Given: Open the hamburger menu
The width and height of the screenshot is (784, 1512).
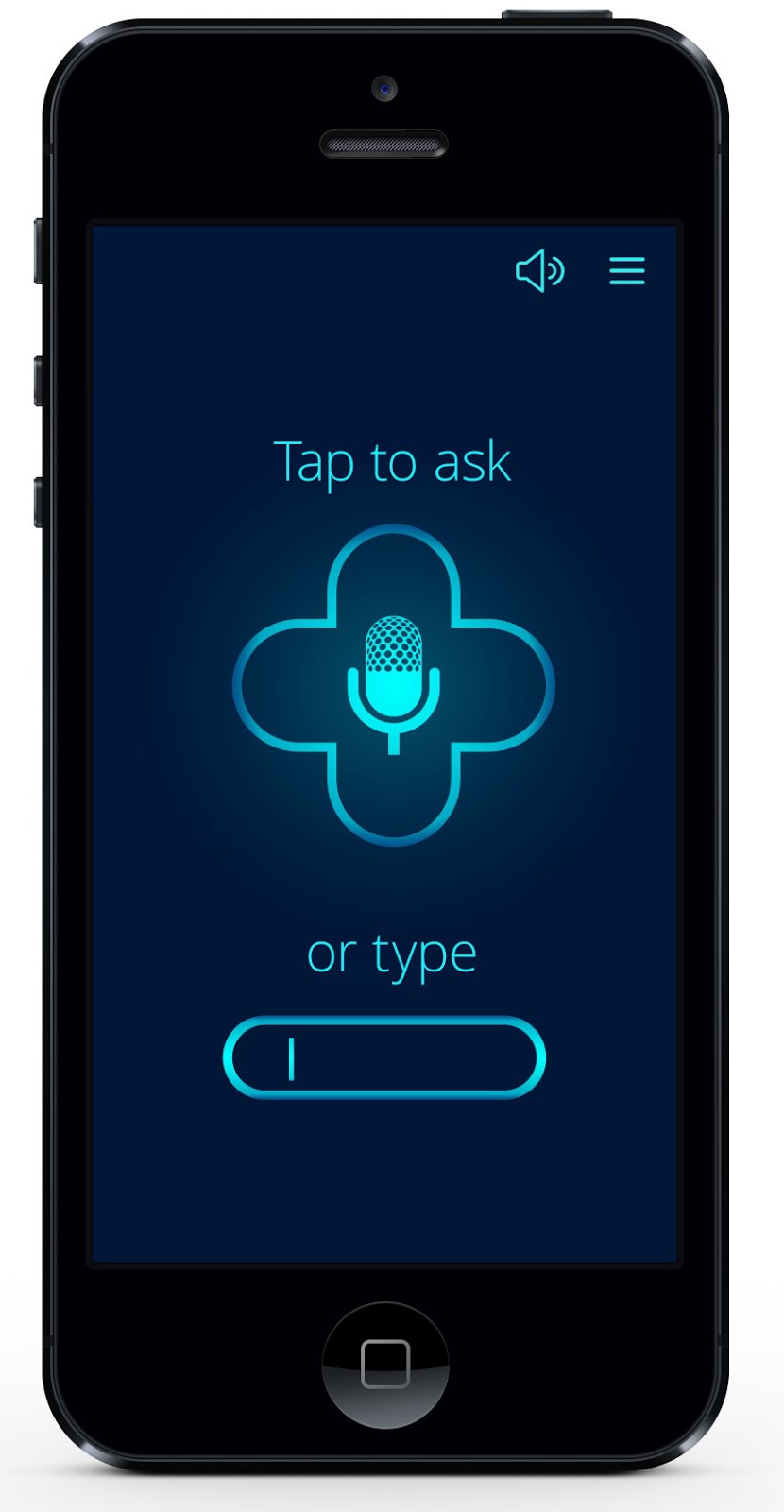Looking at the screenshot, I should (x=626, y=271).
